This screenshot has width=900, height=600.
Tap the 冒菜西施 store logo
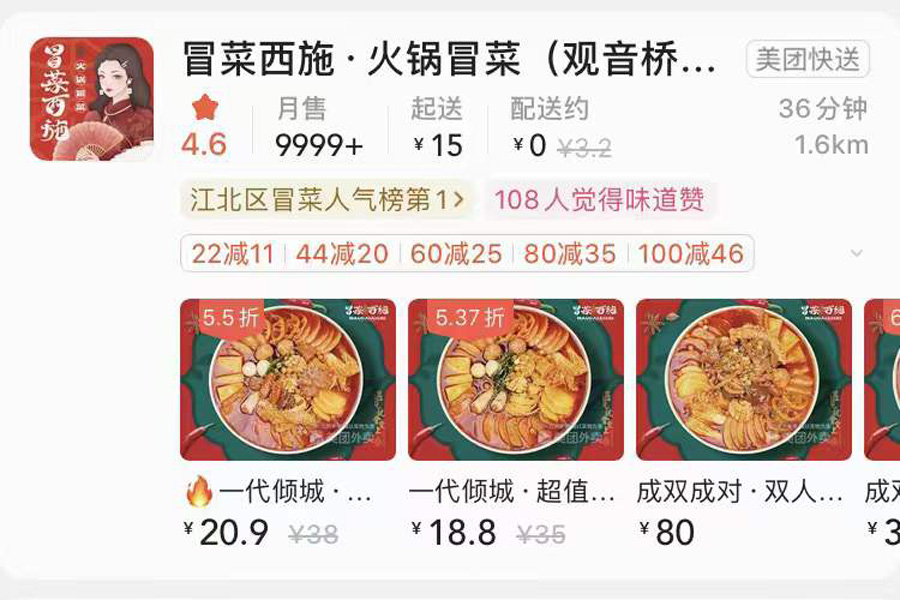click(x=91, y=99)
